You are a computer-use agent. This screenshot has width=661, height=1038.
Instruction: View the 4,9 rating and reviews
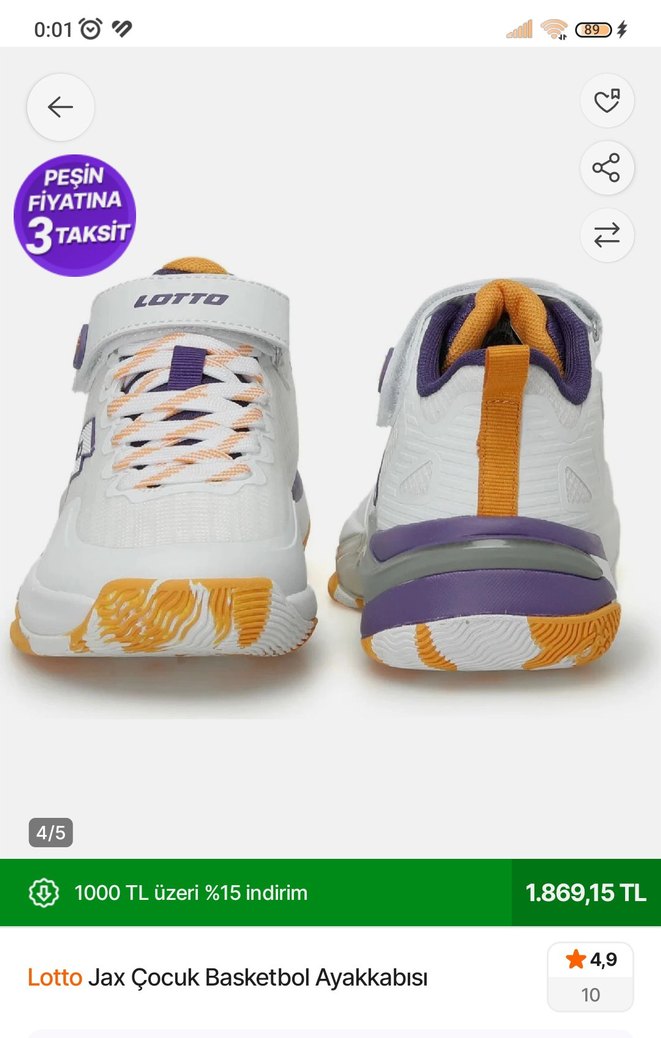[590, 976]
